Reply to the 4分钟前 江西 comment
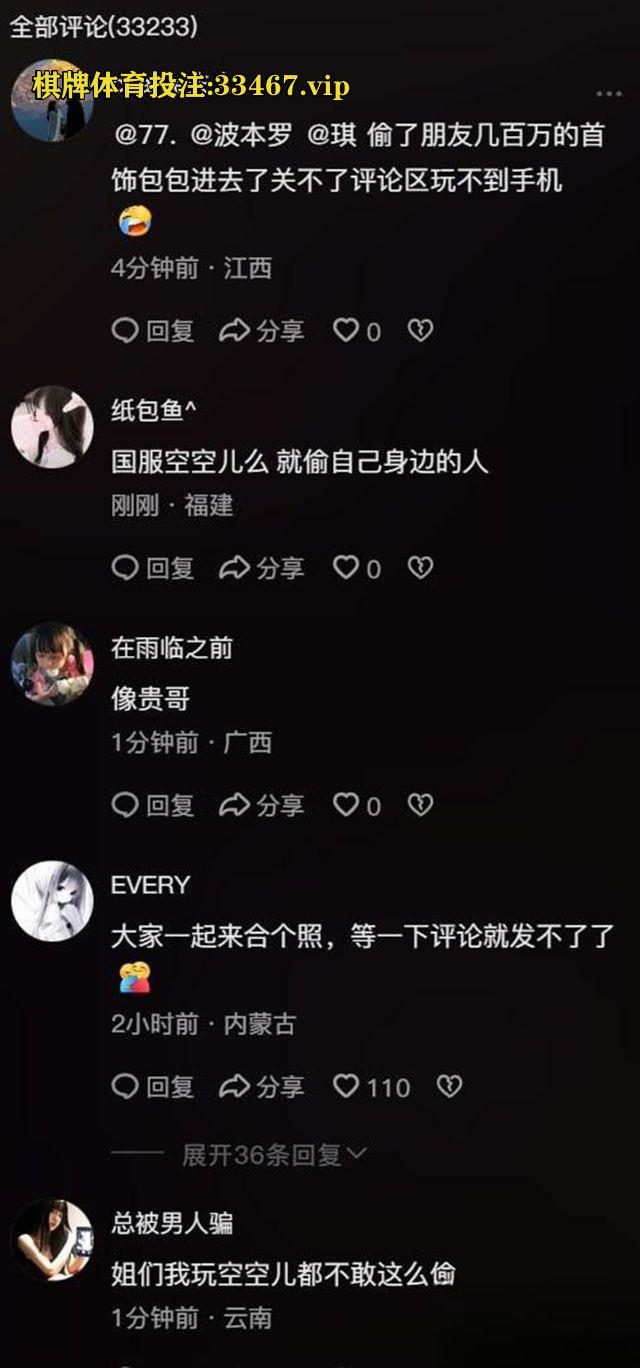This screenshot has width=640, height=1368. (153, 331)
